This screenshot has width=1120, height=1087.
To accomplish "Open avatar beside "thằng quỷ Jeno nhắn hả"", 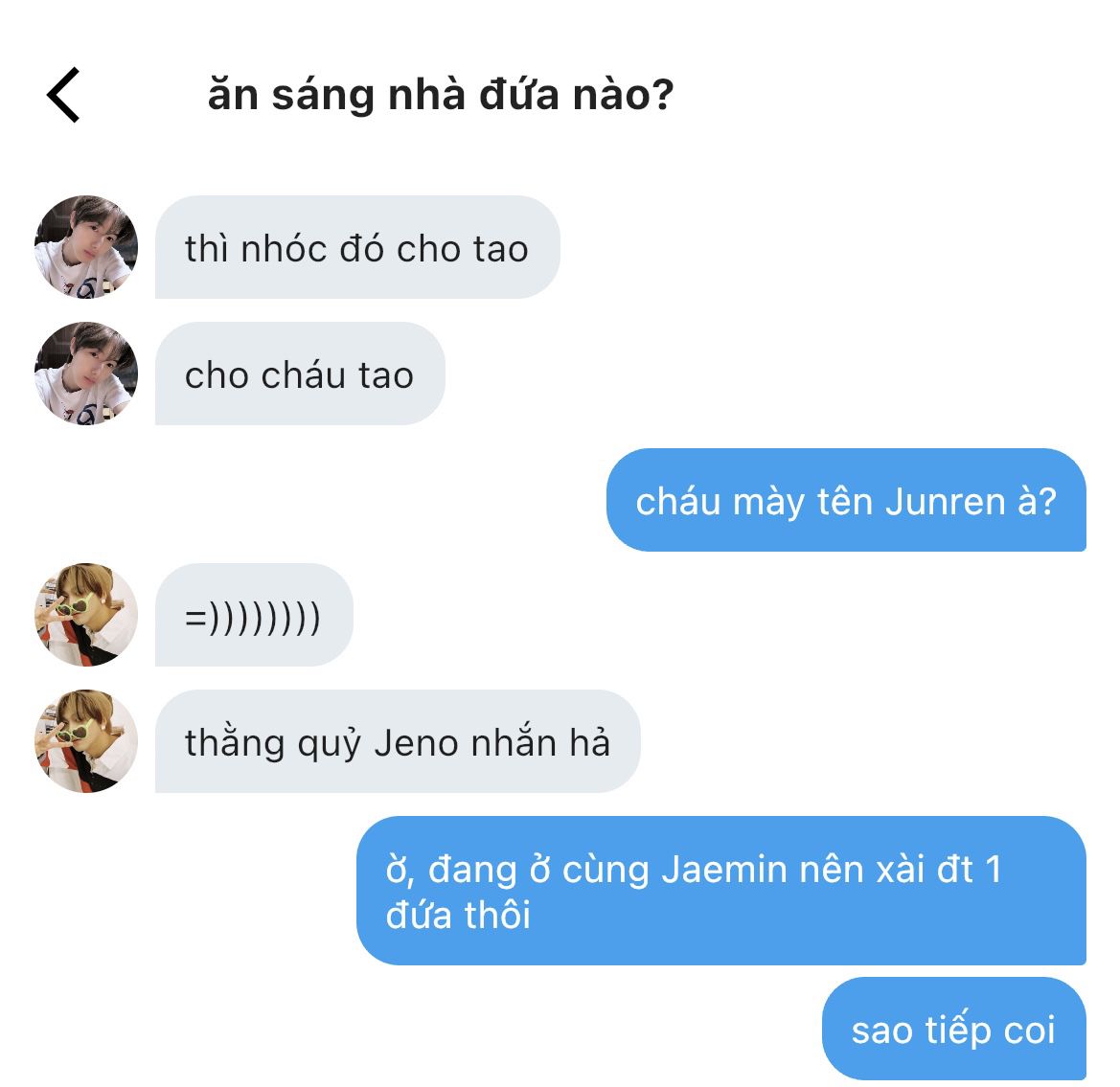I will pyautogui.click(x=86, y=741).
